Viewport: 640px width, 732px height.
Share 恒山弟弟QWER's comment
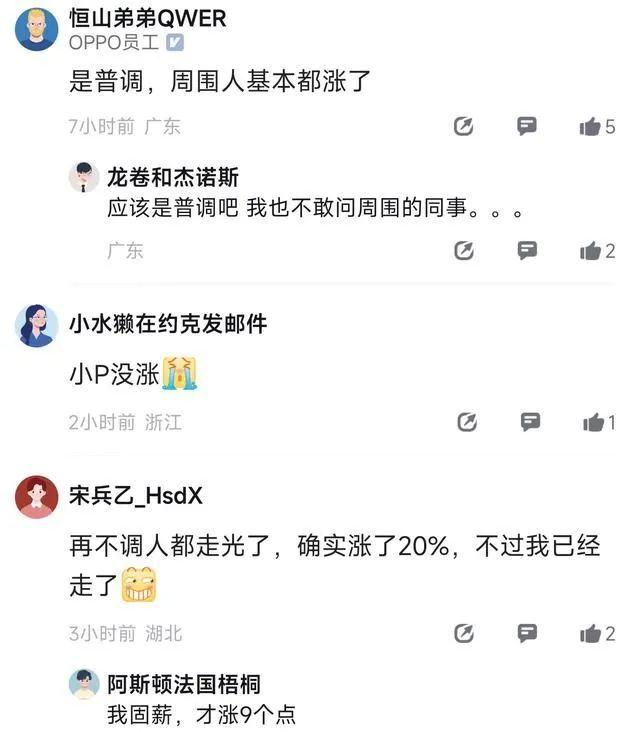464,127
